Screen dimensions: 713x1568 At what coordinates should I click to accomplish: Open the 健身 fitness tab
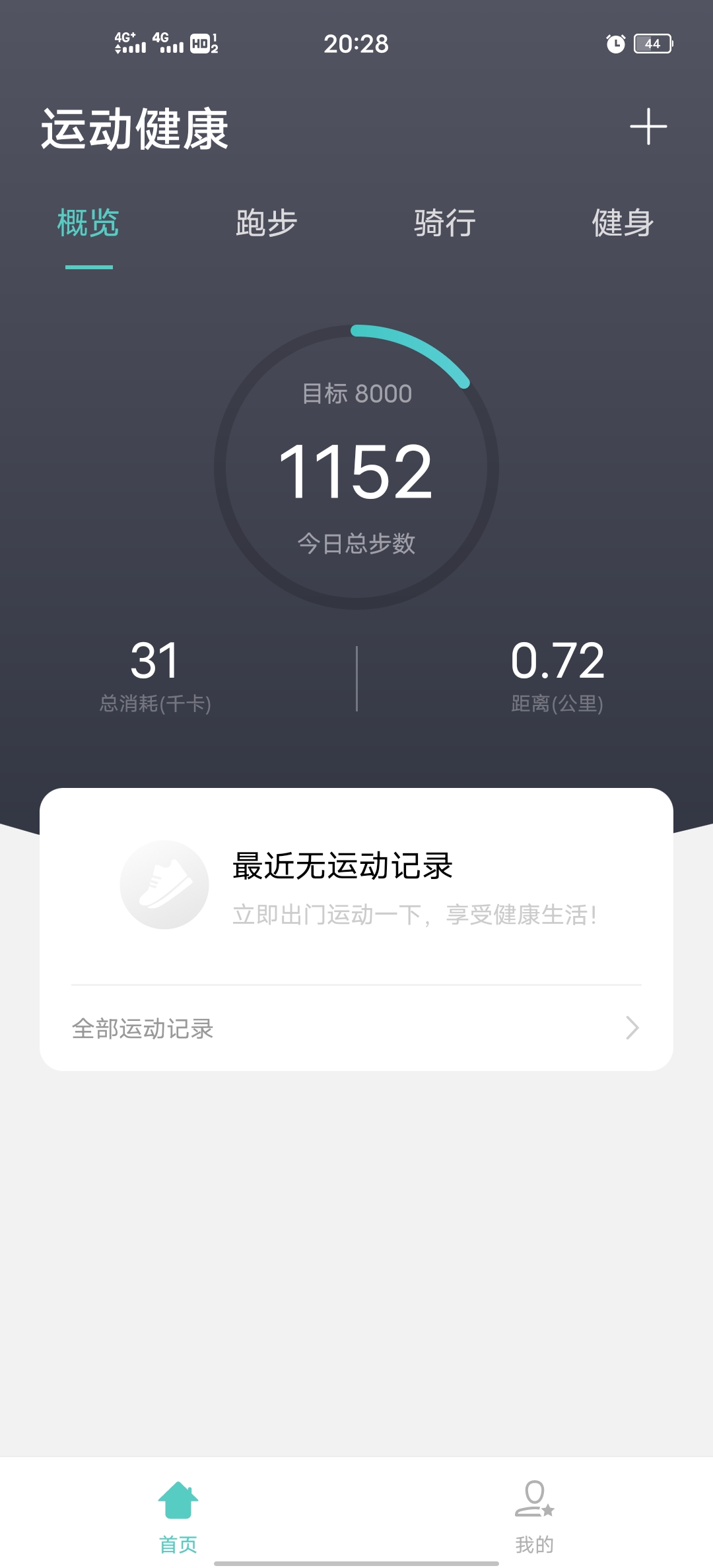tap(623, 224)
